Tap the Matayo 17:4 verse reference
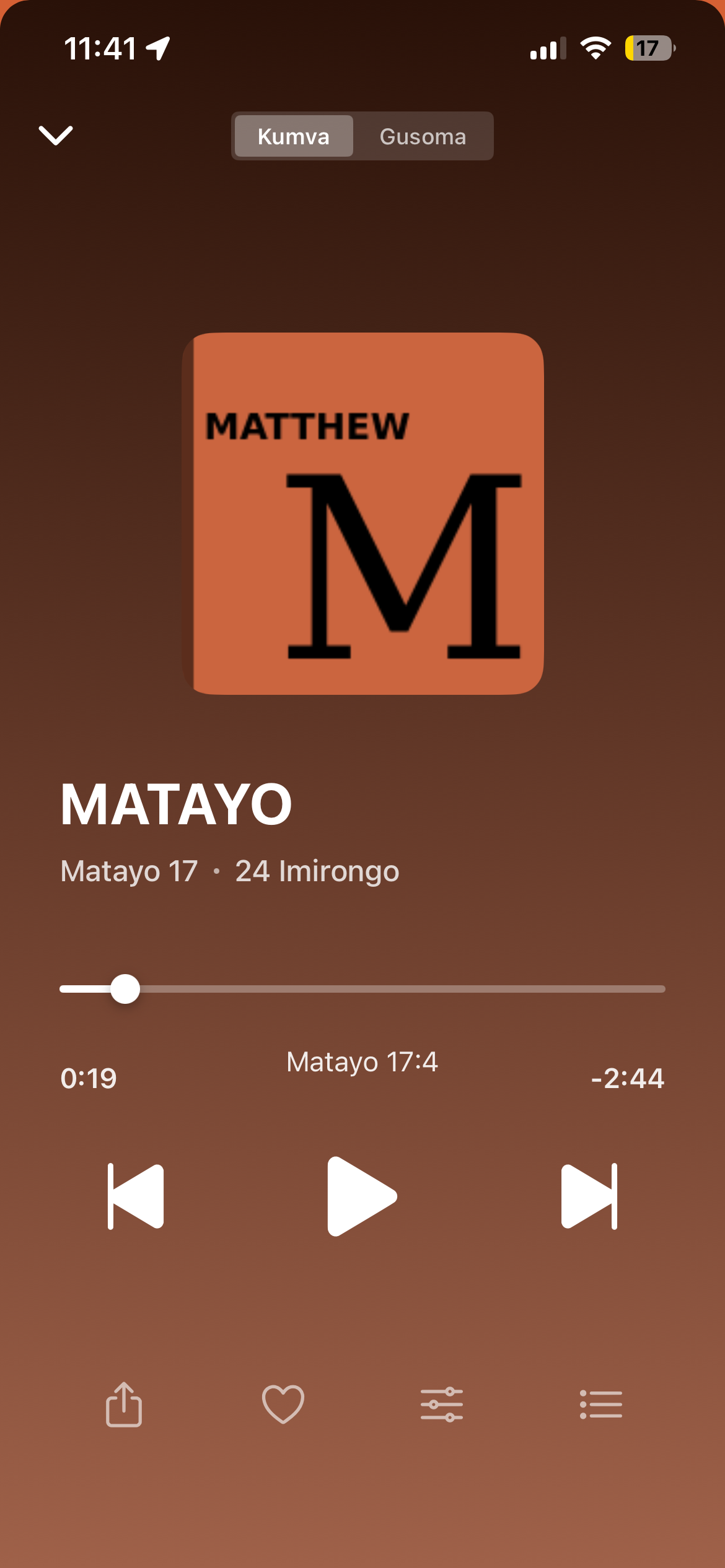The height and width of the screenshot is (1568, 725). 362,1061
